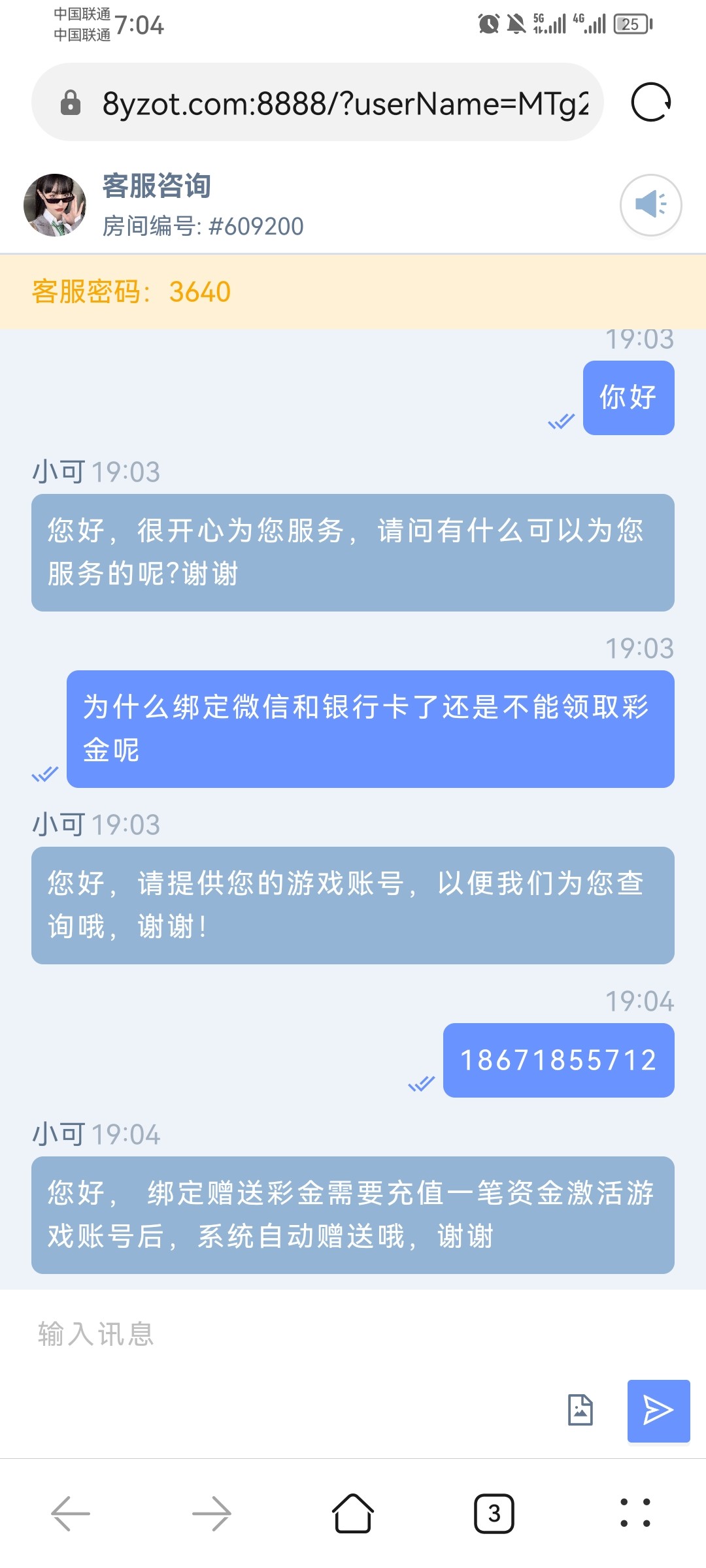Tap the customer service avatar photo
The image size is (706, 1568).
(56, 204)
